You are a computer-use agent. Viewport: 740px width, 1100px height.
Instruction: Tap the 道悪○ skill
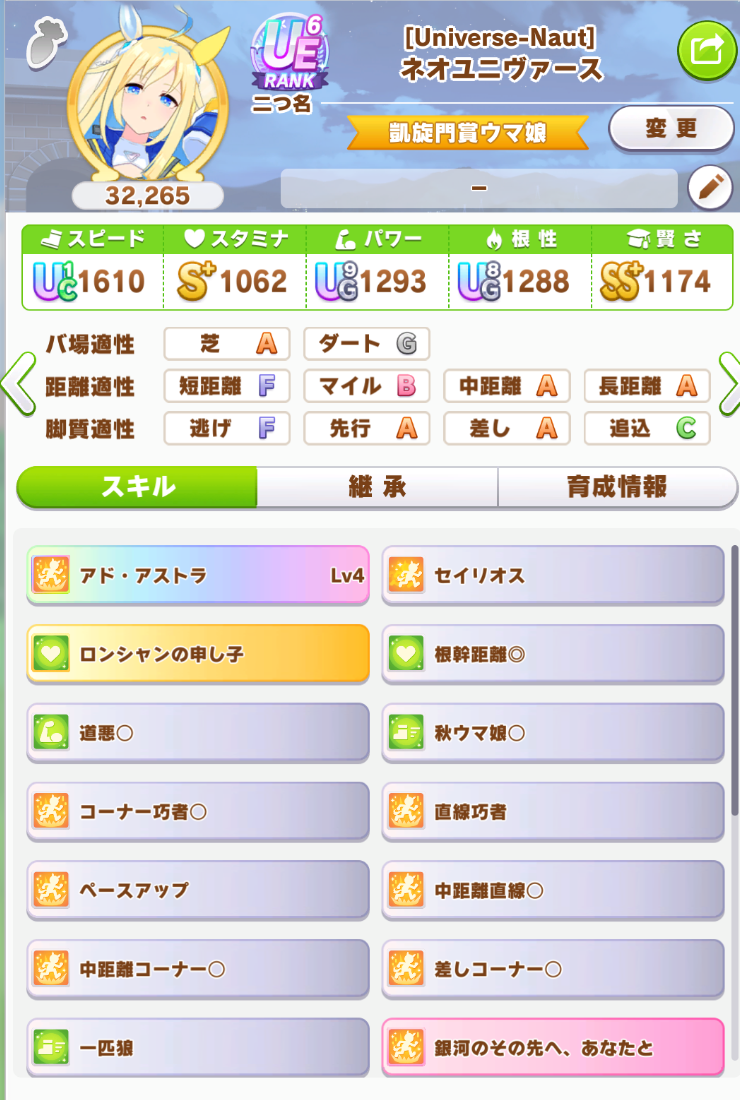click(x=198, y=732)
